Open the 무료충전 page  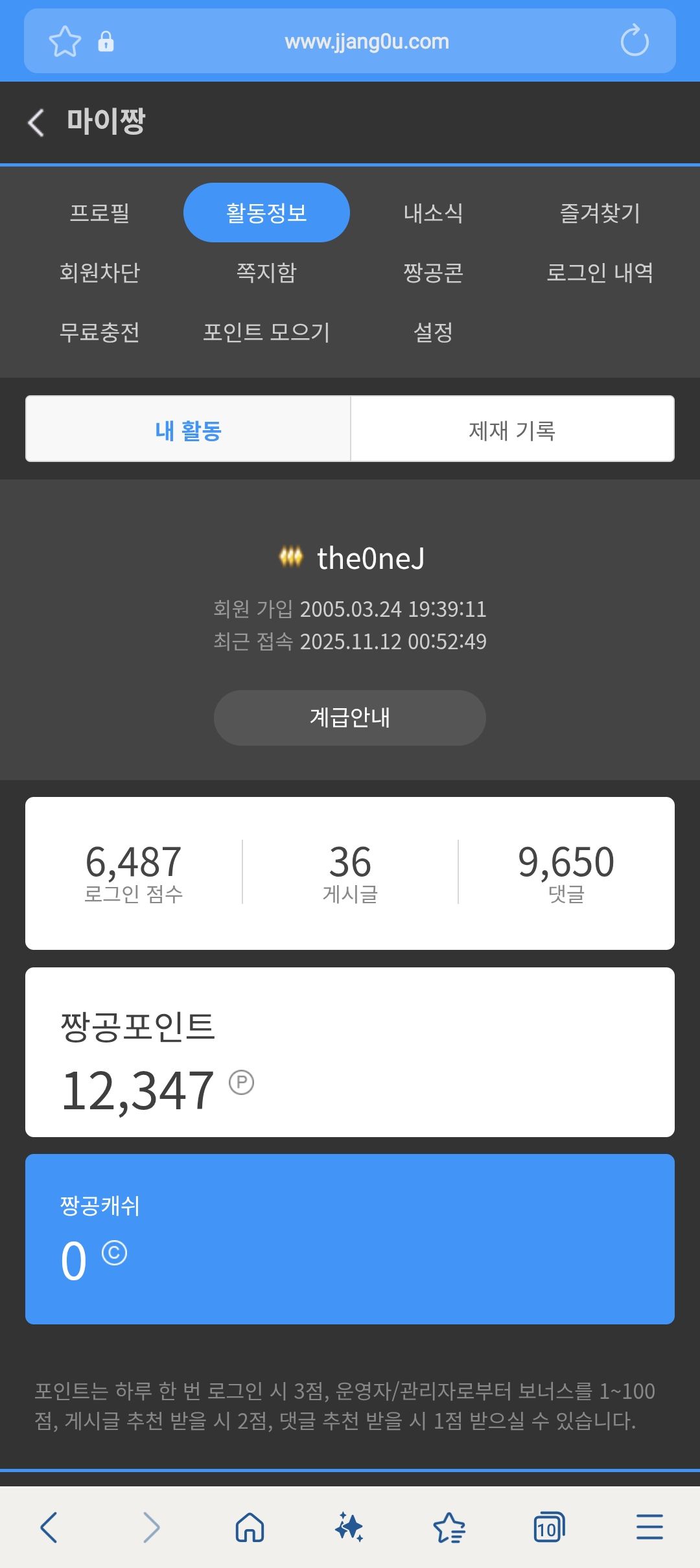tap(100, 332)
